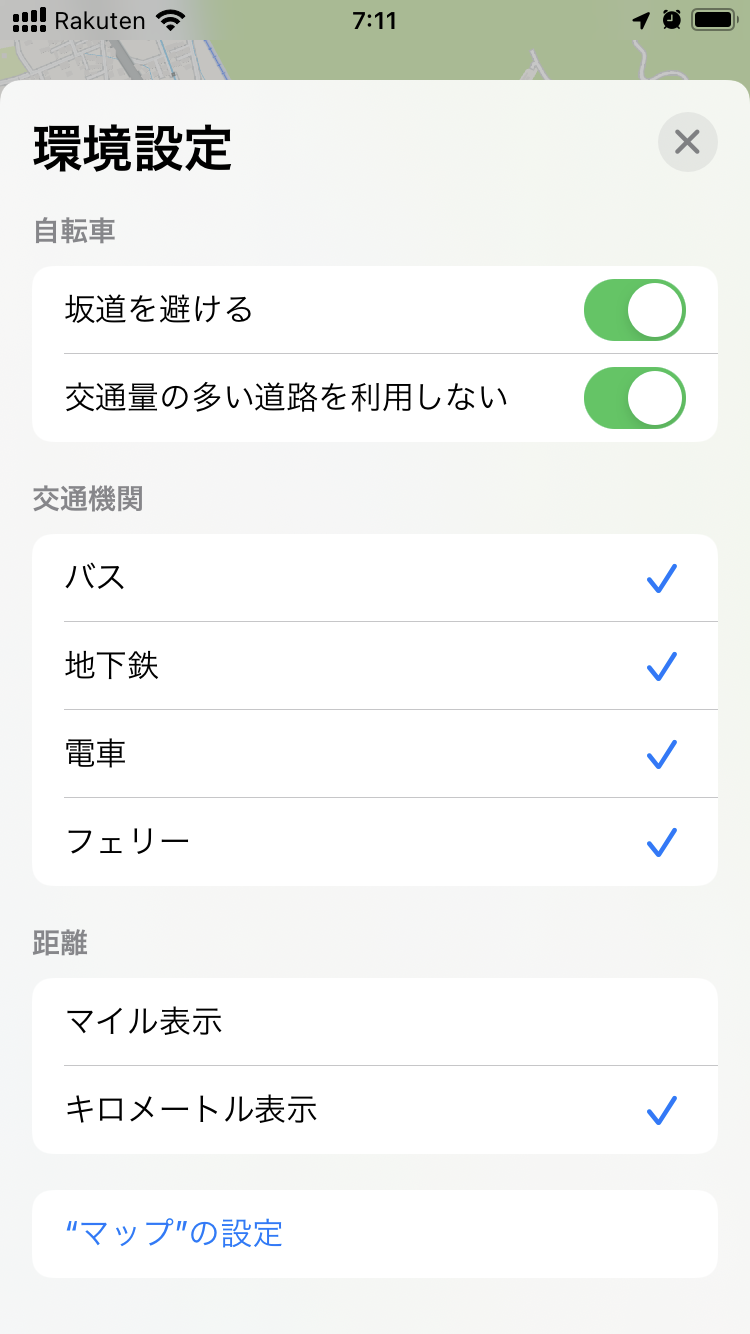Uncheck バス transit option
750x1334 pixels.
click(x=375, y=578)
